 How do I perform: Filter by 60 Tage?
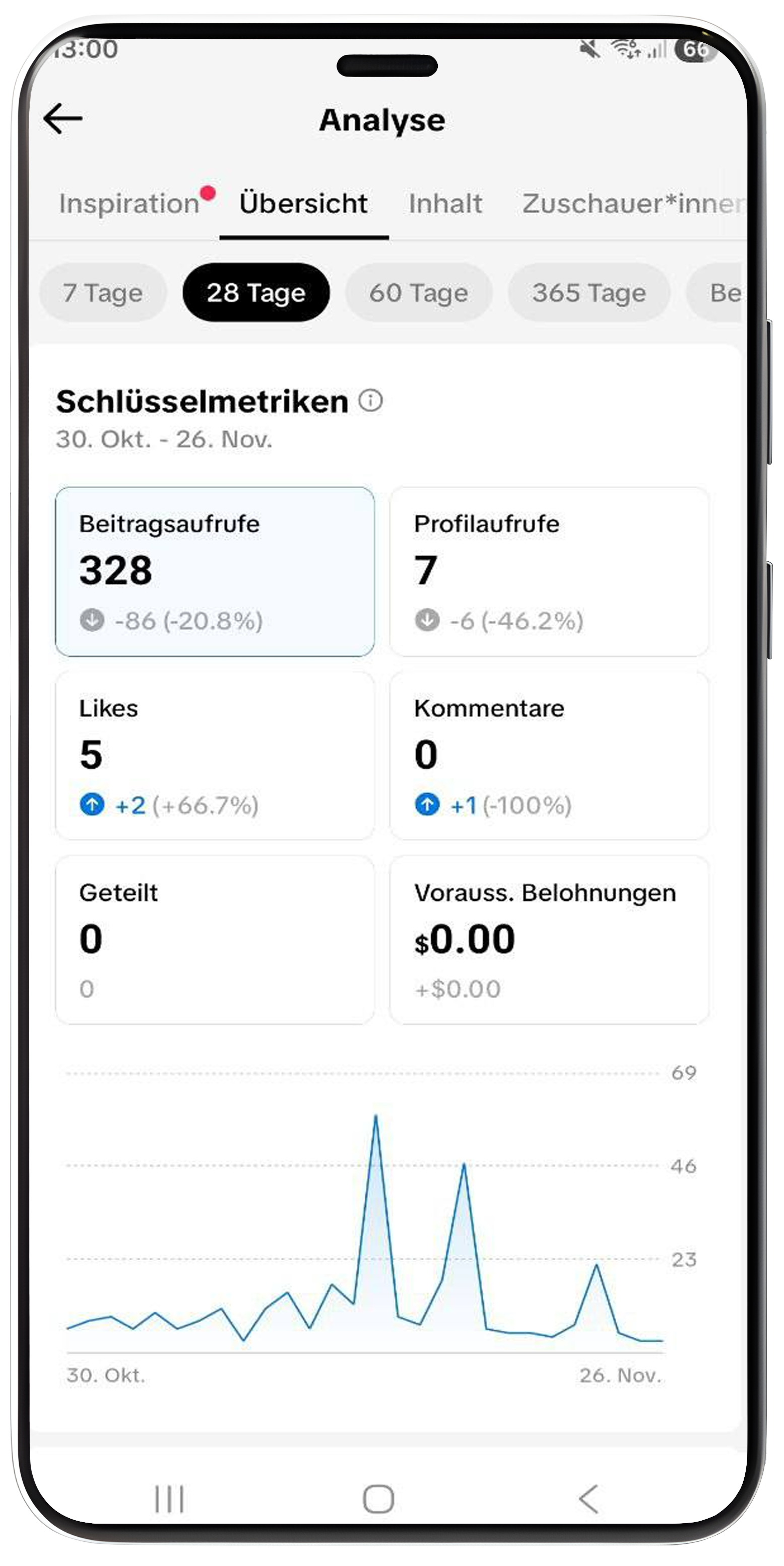pos(419,293)
